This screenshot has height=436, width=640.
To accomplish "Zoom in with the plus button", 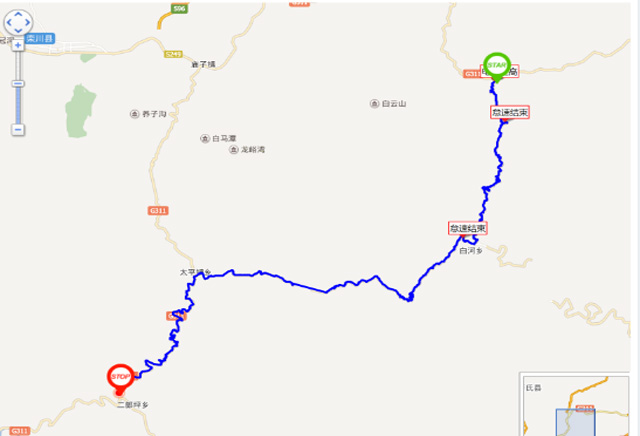I will (18, 44).
